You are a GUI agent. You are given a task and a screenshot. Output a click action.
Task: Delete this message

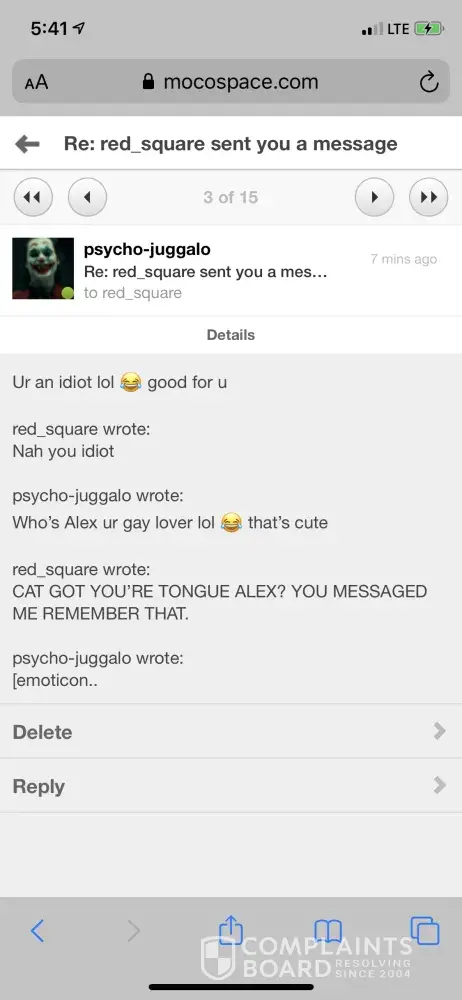click(231, 732)
